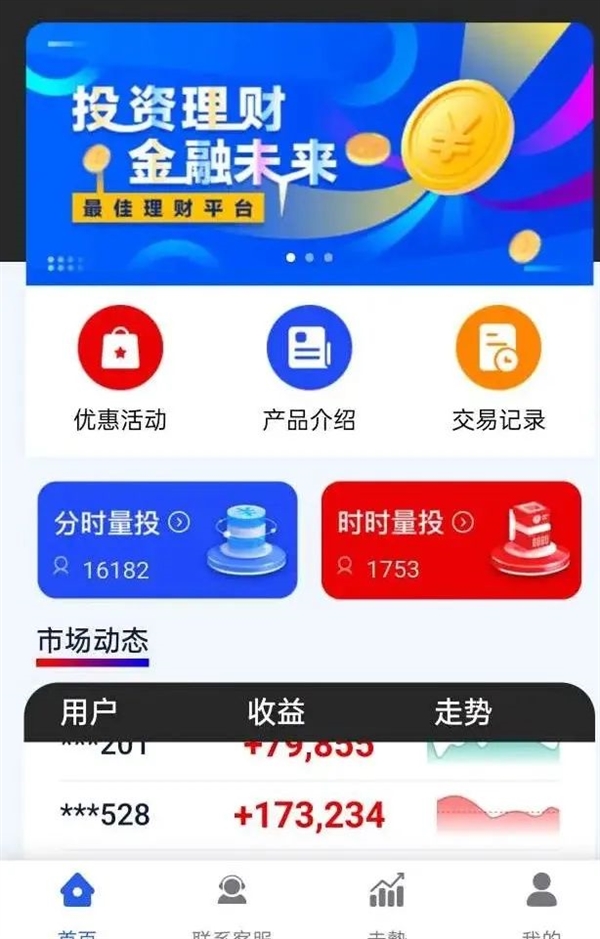600x939 pixels.
Task: Open the blue 分时量投 card
Action: coord(167,540)
